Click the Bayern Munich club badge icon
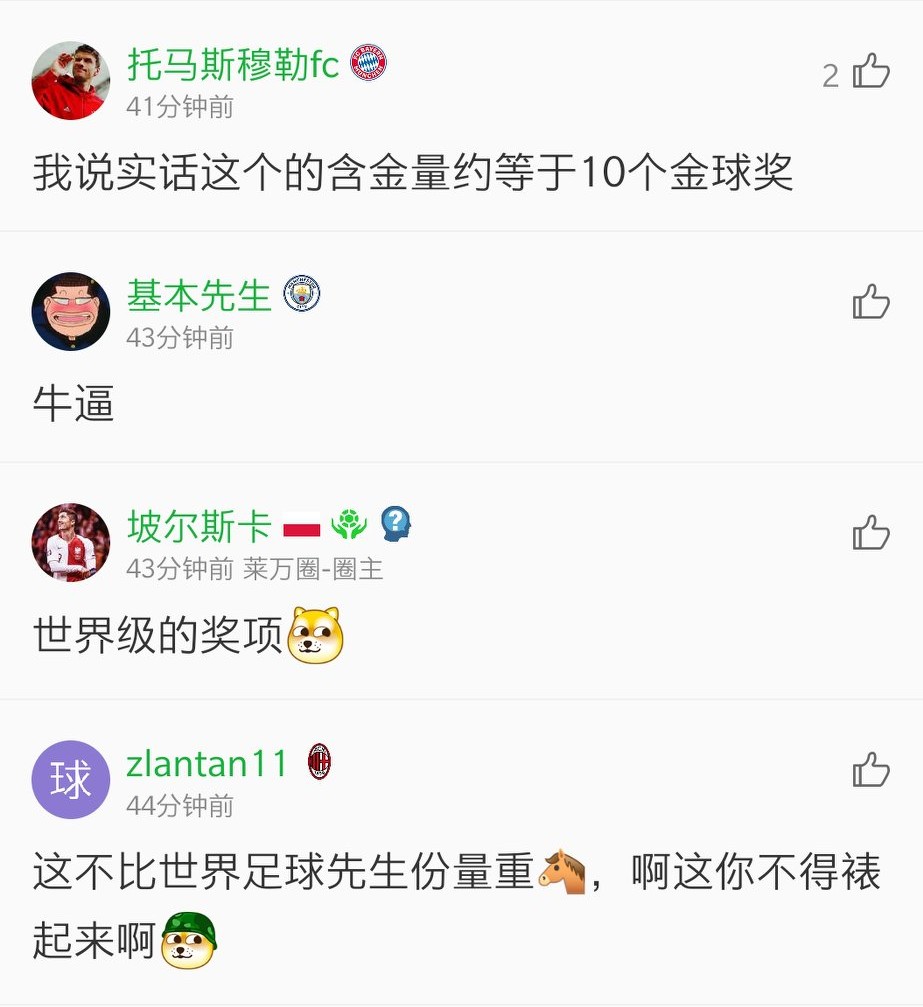The image size is (923, 1007). (368, 60)
